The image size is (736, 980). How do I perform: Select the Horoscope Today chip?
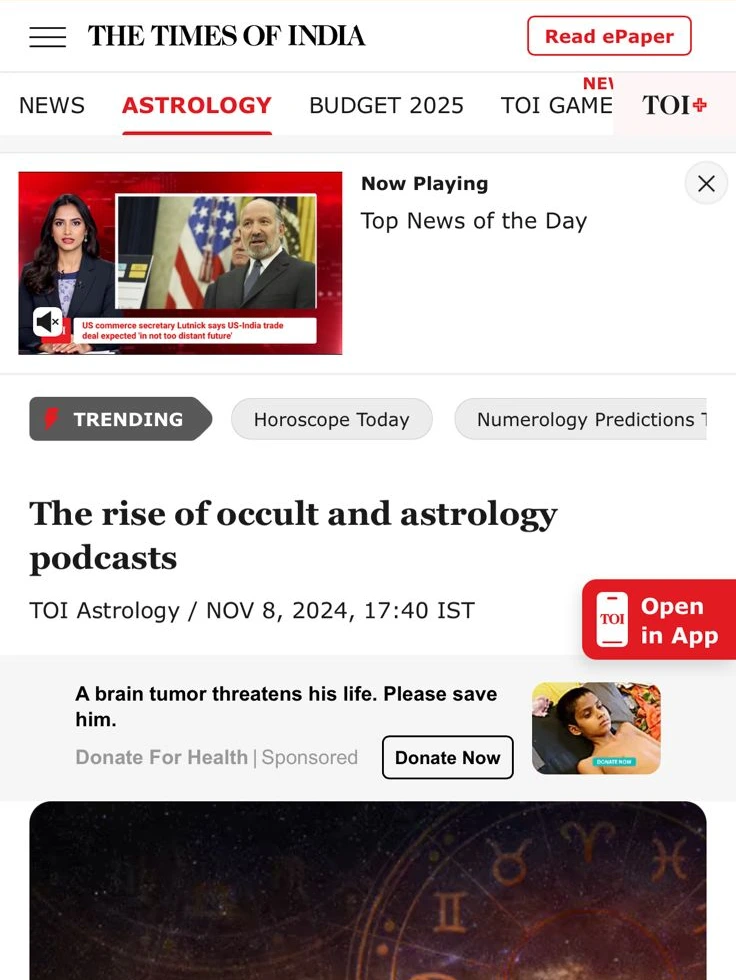pos(331,420)
